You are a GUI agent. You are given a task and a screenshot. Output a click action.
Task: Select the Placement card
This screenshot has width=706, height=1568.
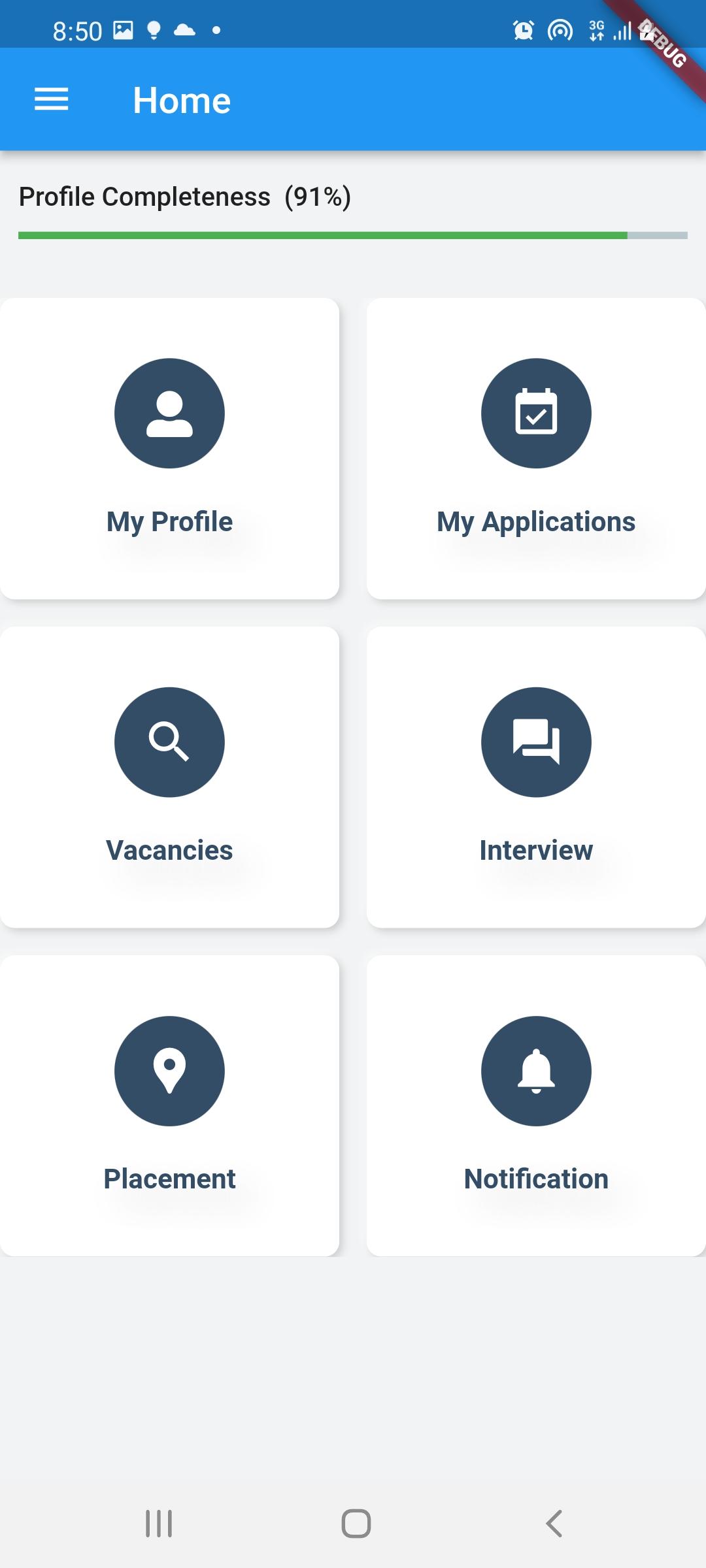169,1105
